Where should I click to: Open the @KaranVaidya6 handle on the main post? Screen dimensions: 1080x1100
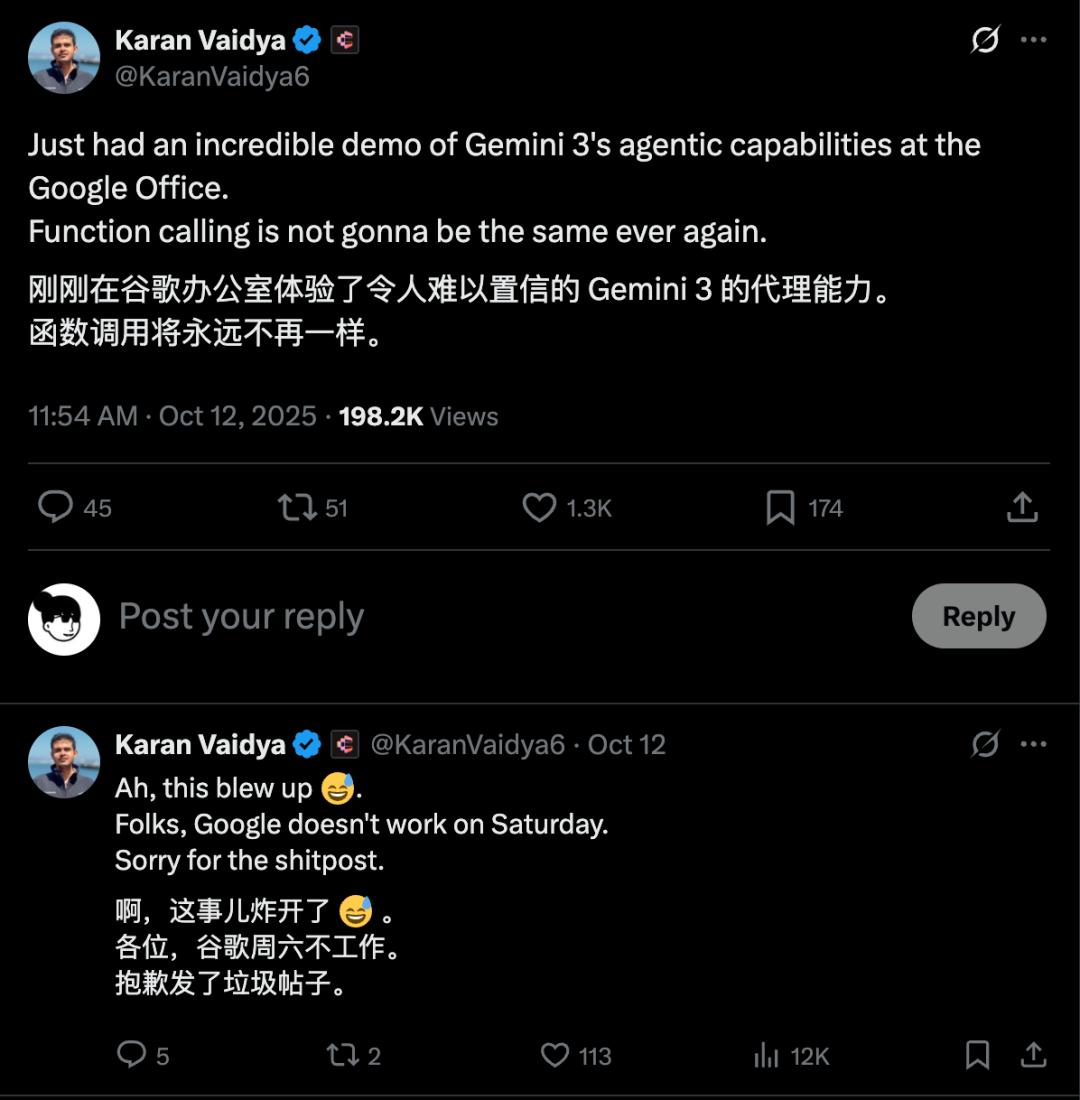(x=212, y=76)
